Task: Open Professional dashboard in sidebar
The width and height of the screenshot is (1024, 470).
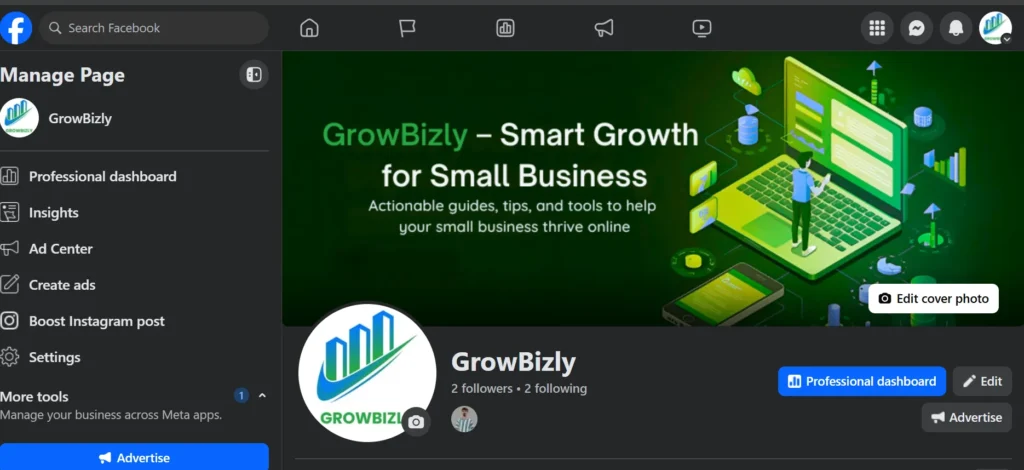Action: (x=102, y=176)
